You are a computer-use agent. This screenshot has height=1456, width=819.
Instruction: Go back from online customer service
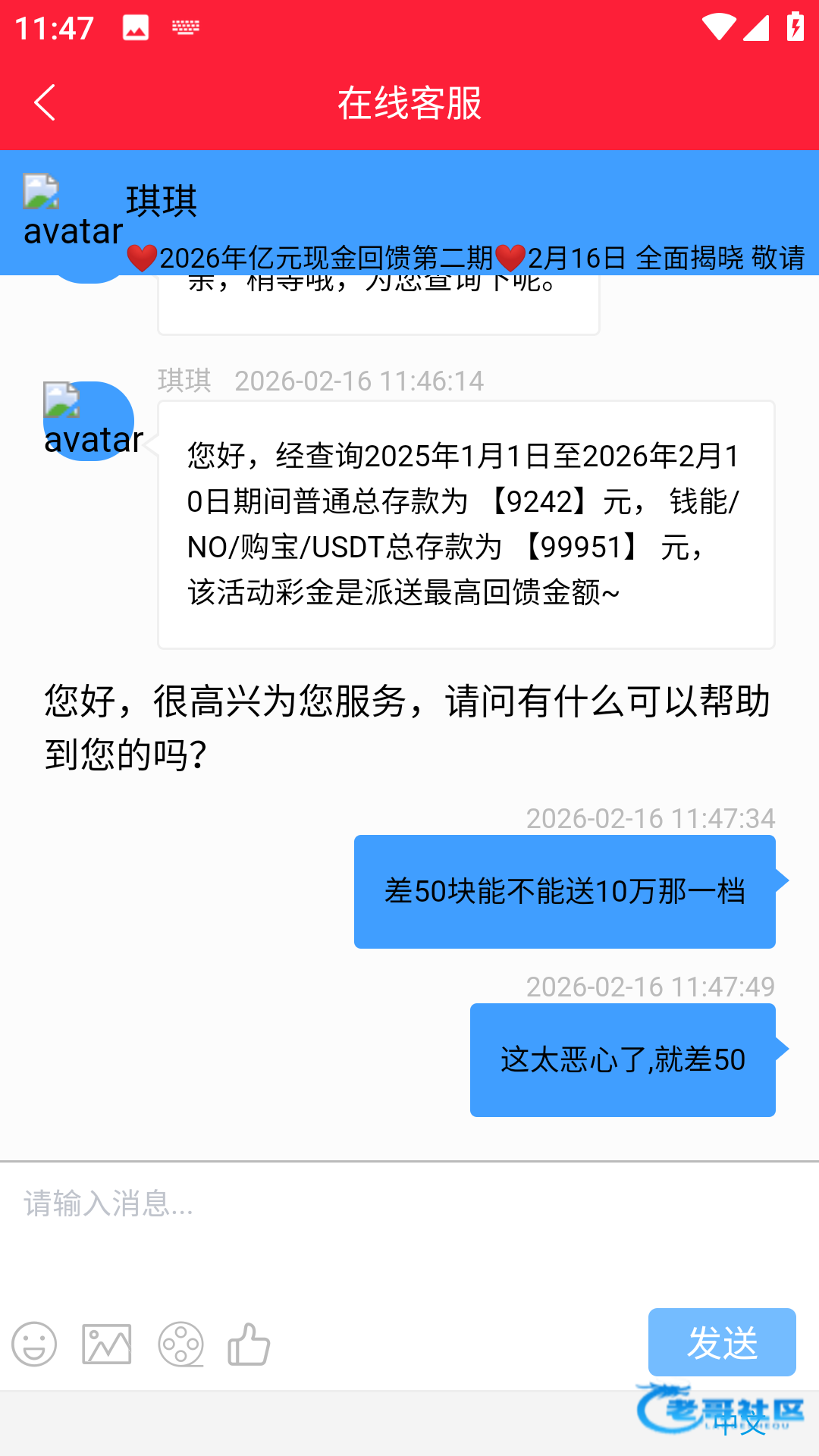point(45,102)
